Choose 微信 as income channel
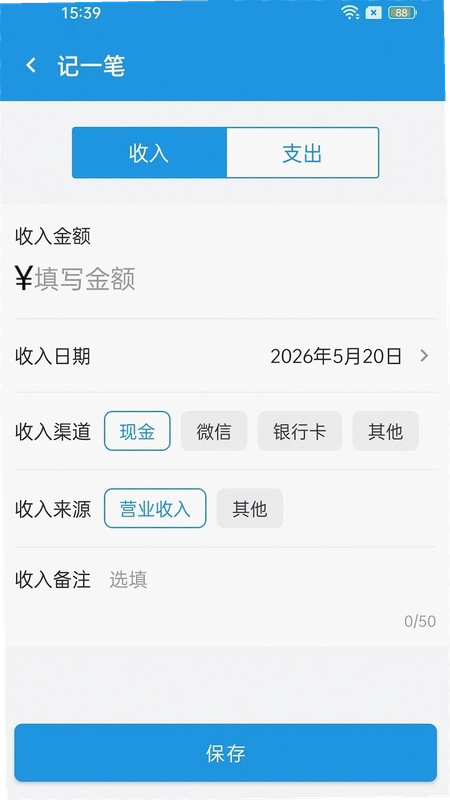This screenshot has width=450, height=800. (214, 431)
